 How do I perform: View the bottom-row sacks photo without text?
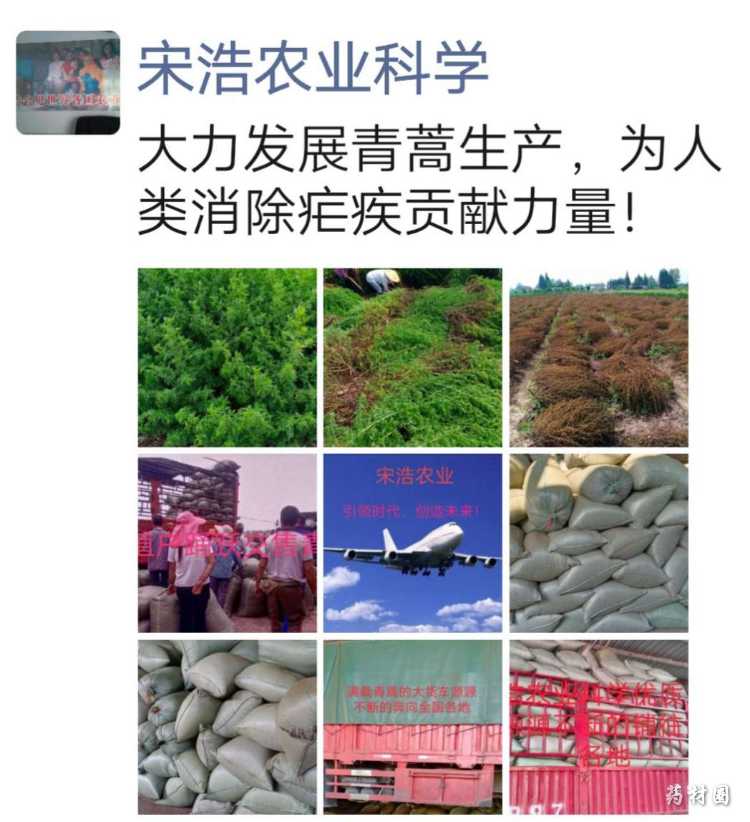(x=227, y=727)
